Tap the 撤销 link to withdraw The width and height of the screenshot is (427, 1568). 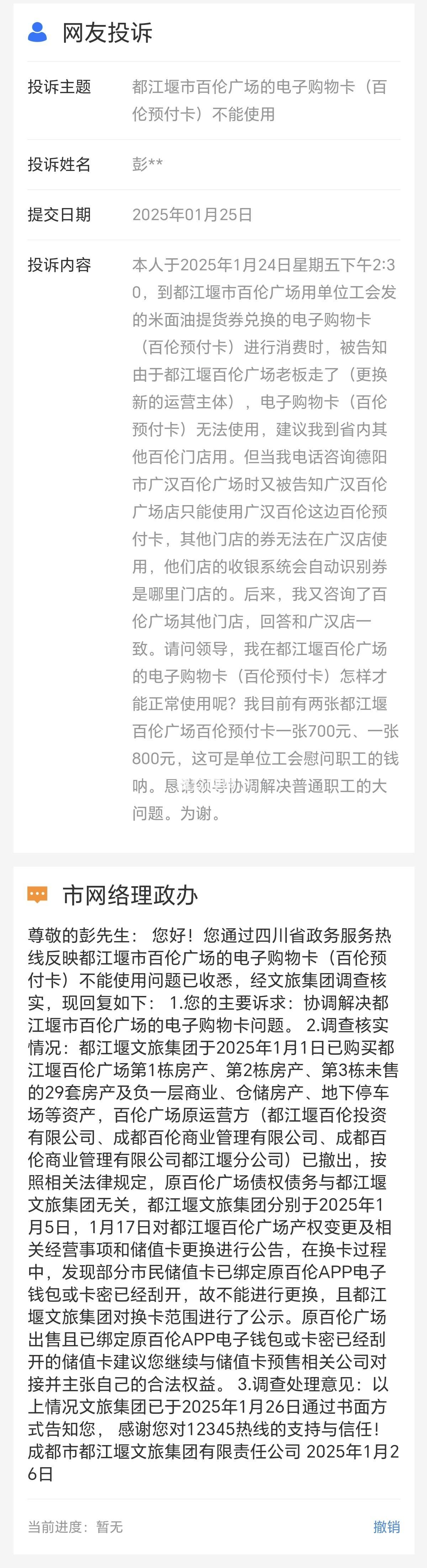(386, 1526)
